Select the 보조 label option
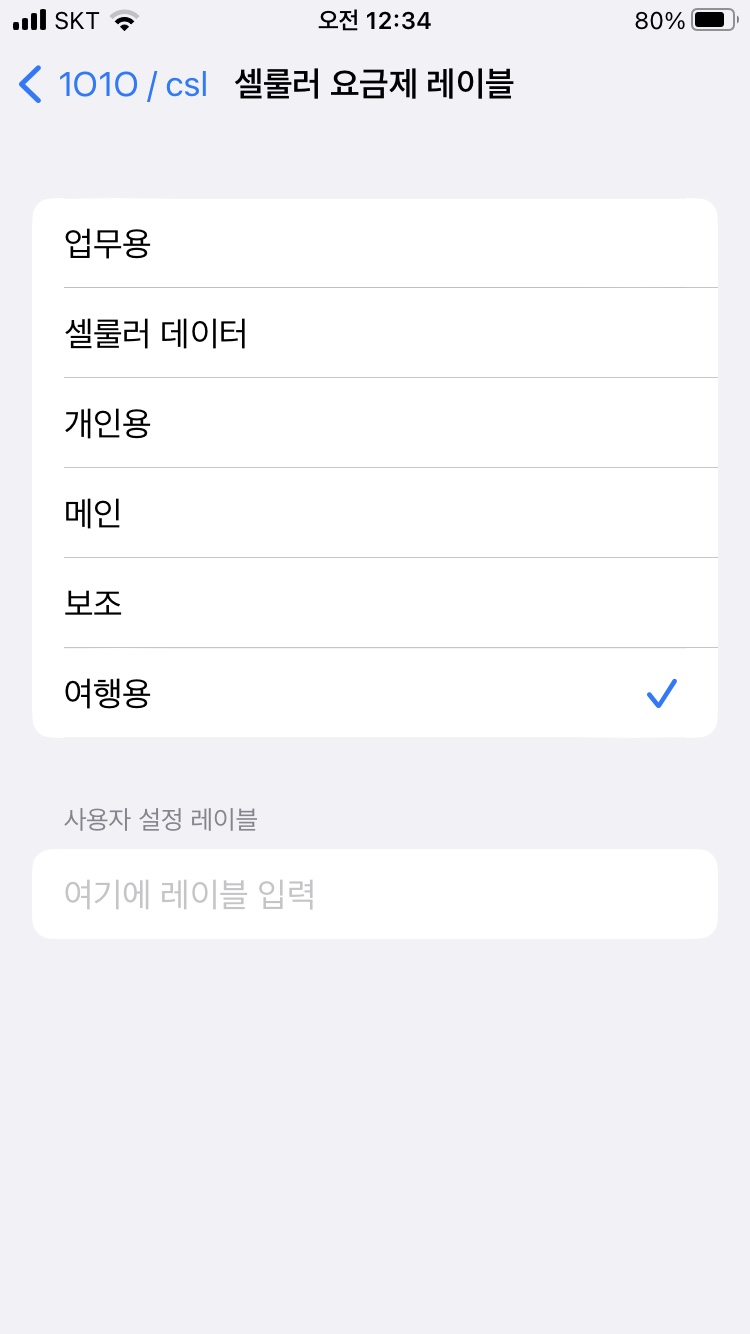Screen dimensions: 750x1334 point(375,603)
